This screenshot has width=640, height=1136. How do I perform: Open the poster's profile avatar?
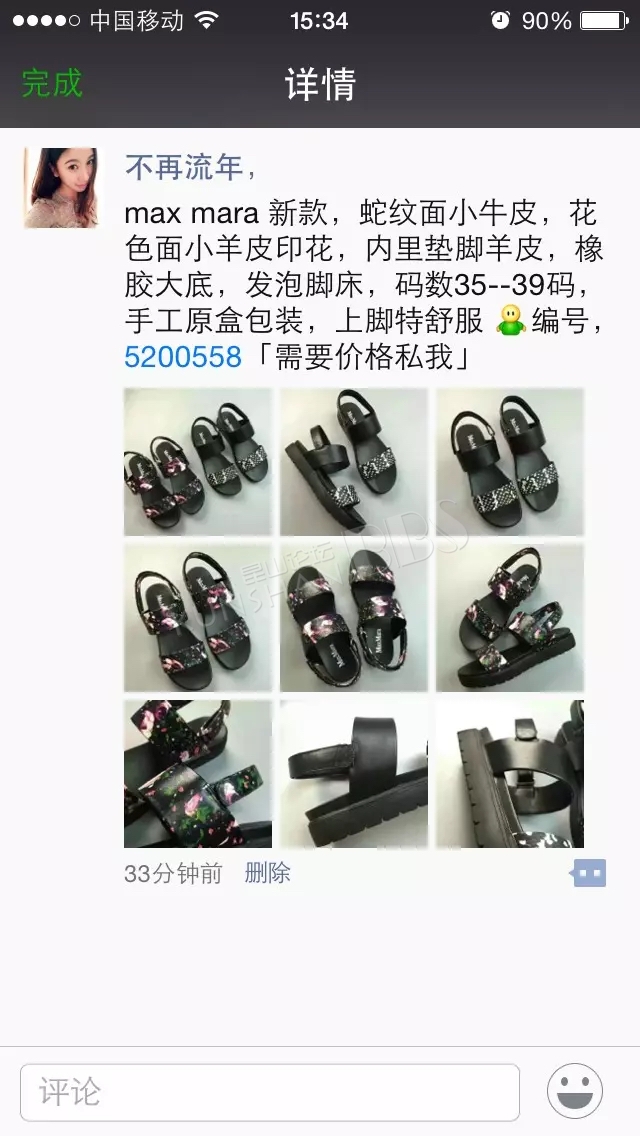coord(61,188)
